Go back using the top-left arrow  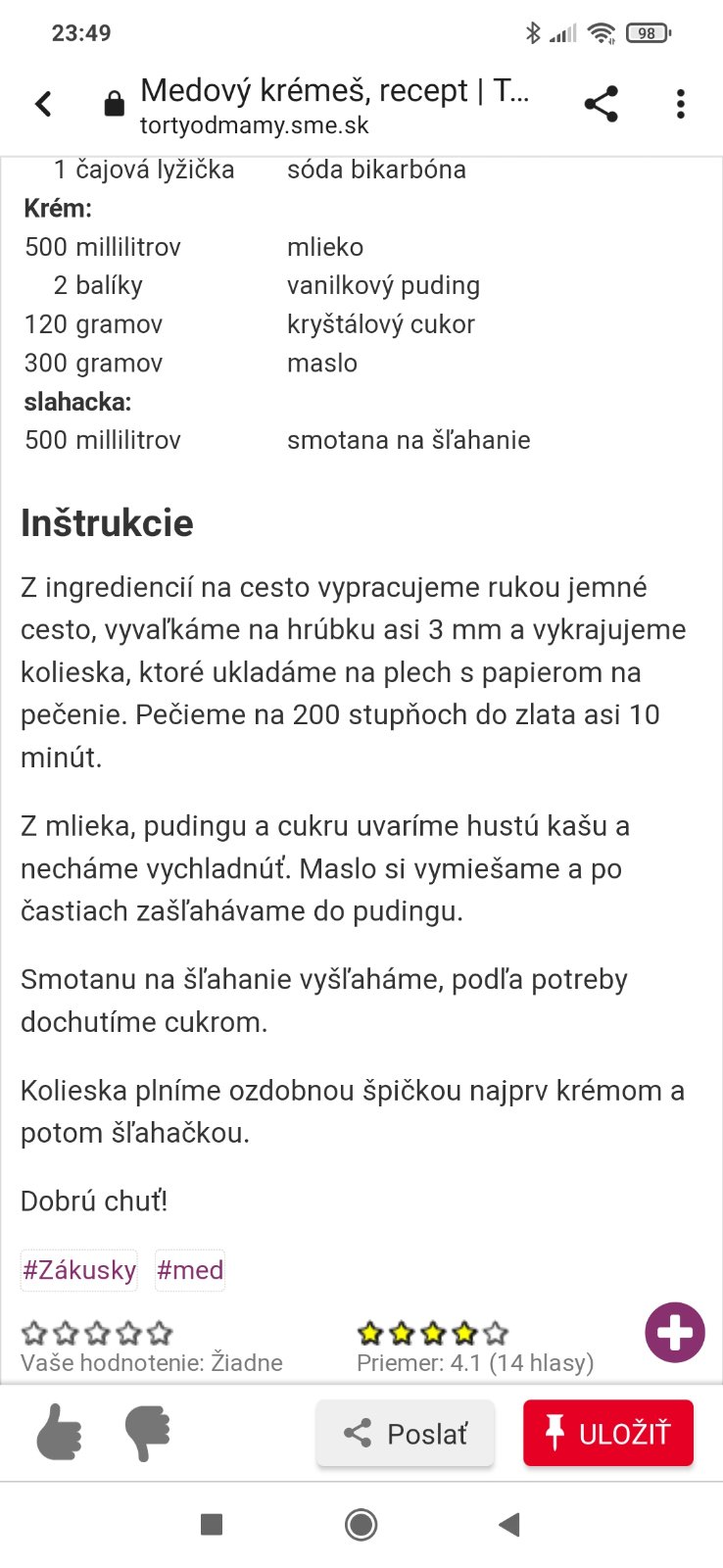click(x=44, y=104)
